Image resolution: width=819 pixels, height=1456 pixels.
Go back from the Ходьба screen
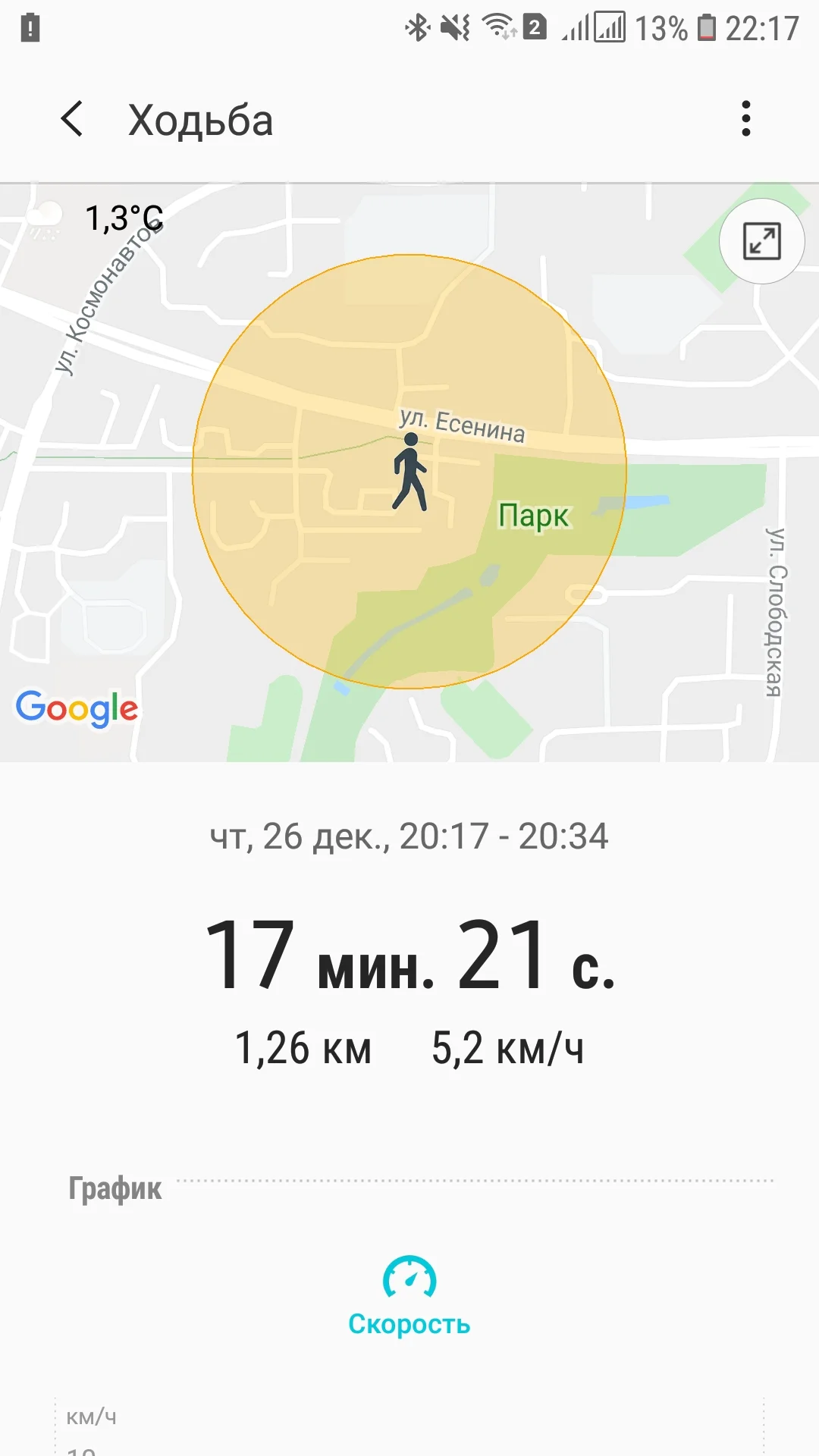72,120
